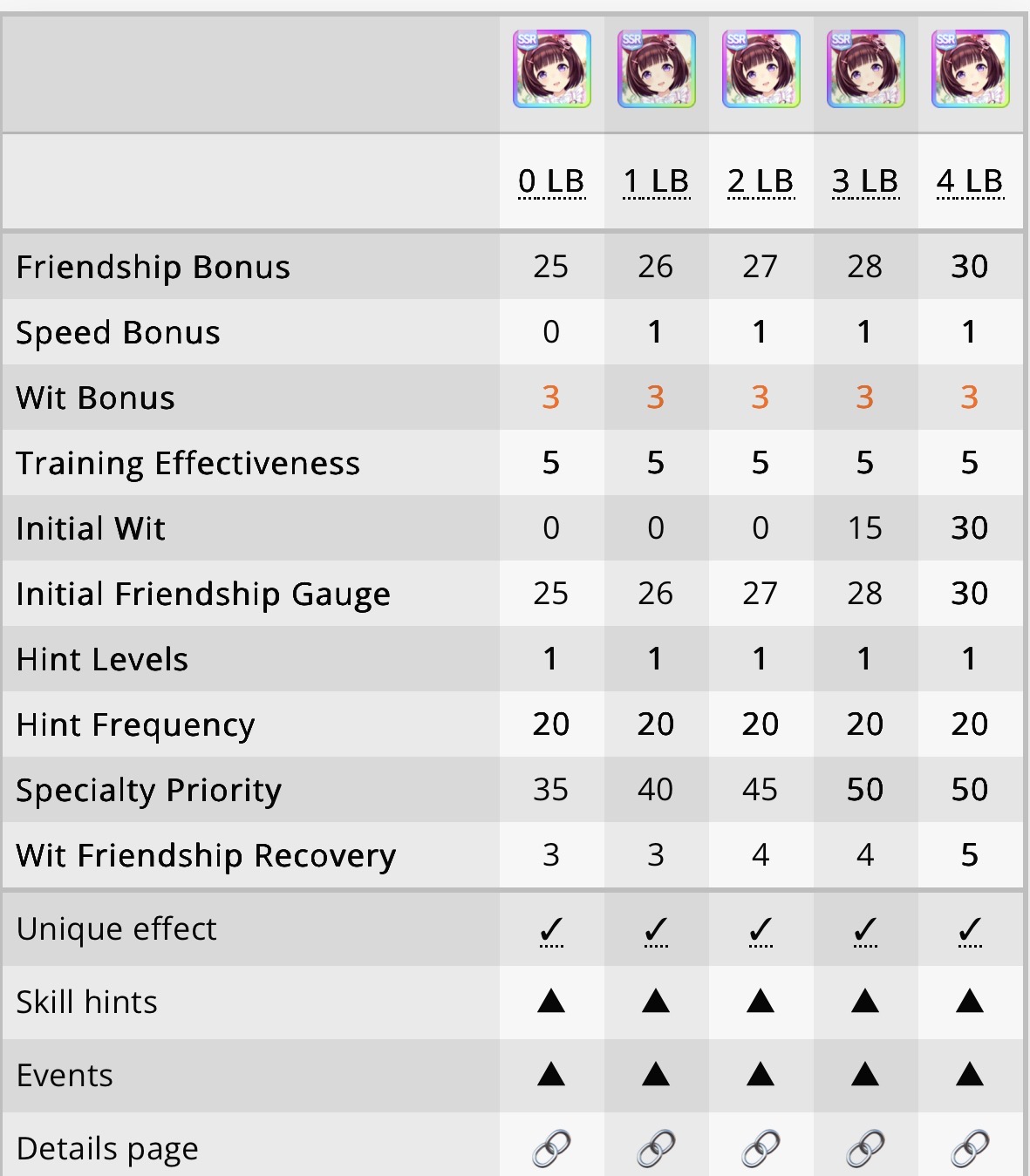Screen dimensions: 1030x1176
Task: Open the details page link for 4 LB
Action: coord(970,1148)
